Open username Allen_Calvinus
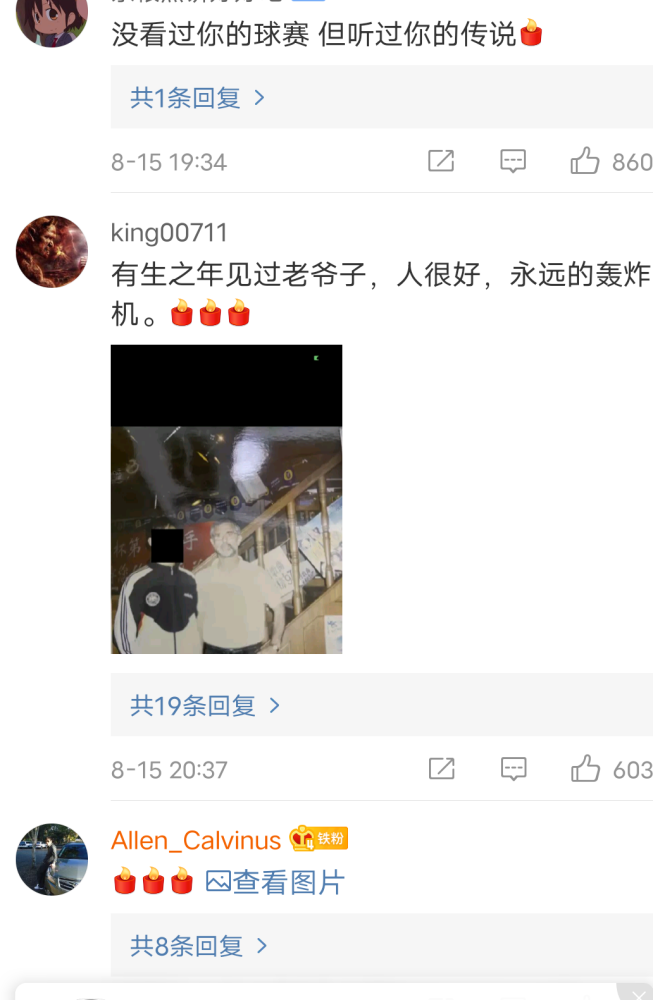 coord(196,840)
